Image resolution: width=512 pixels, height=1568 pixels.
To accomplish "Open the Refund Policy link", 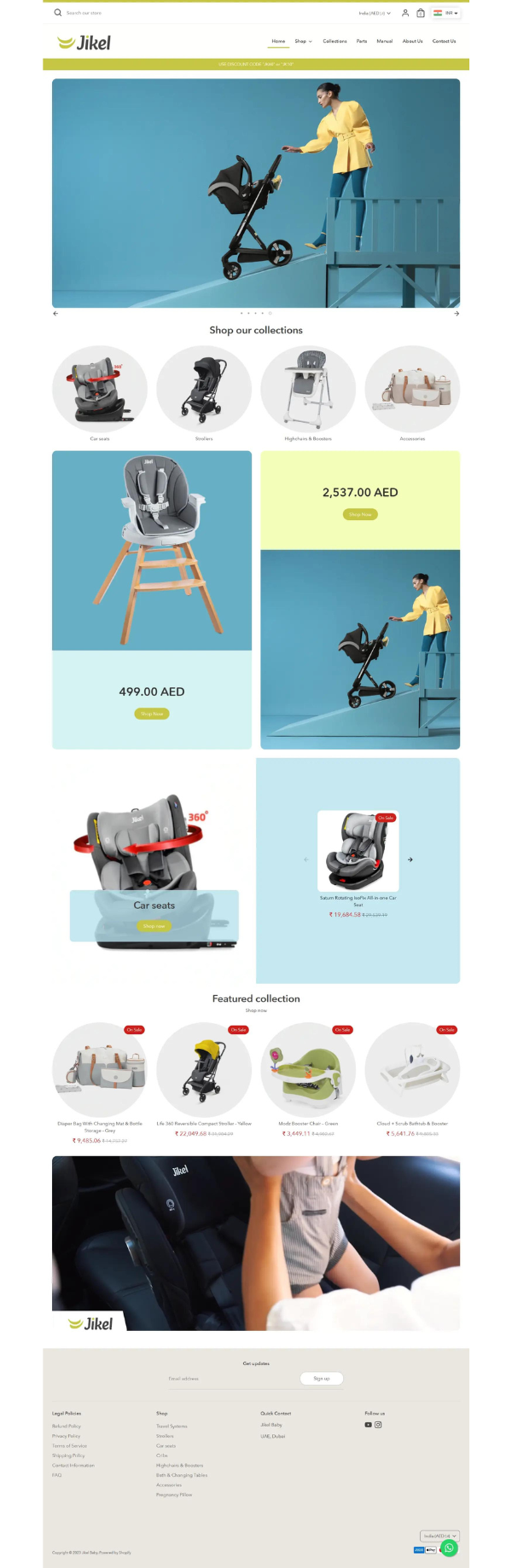I will 67,1426.
